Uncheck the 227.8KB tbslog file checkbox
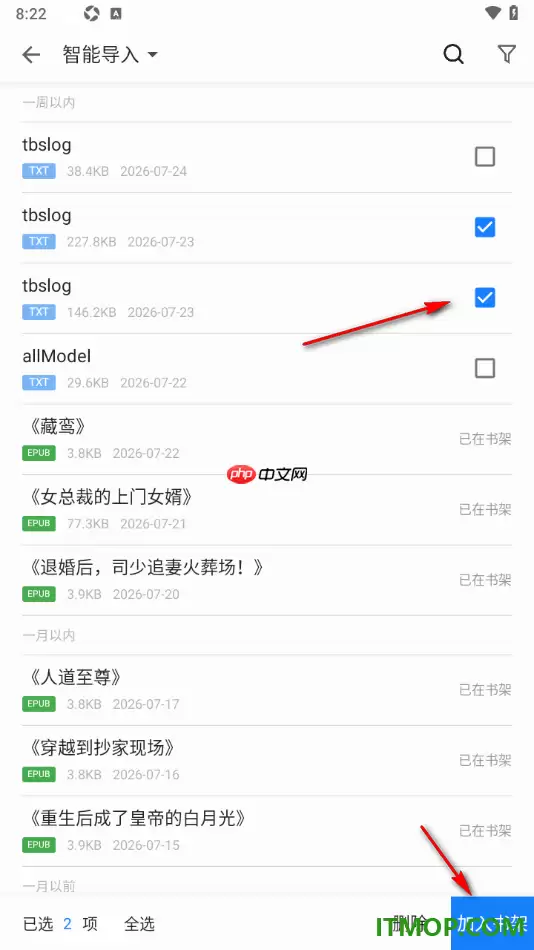This screenshot has height=950, width=534. point(484,227)
